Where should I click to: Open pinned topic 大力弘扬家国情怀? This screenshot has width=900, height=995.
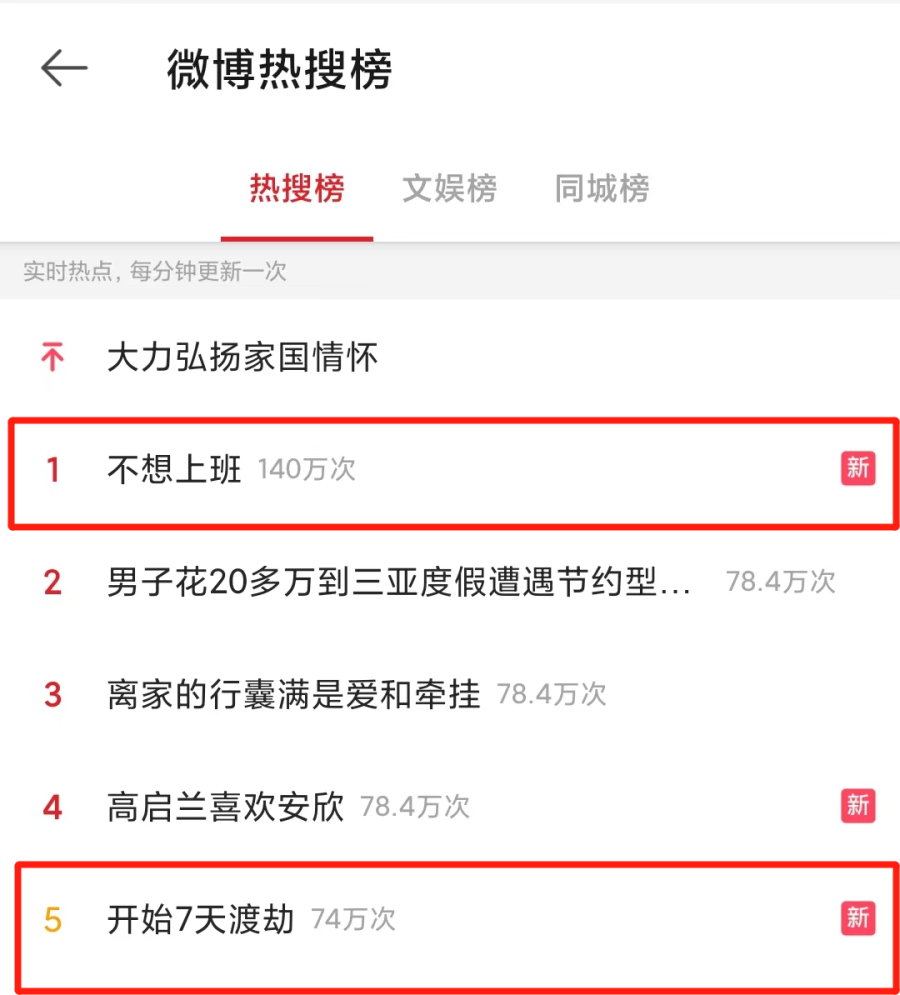click(x=242, y=357)
